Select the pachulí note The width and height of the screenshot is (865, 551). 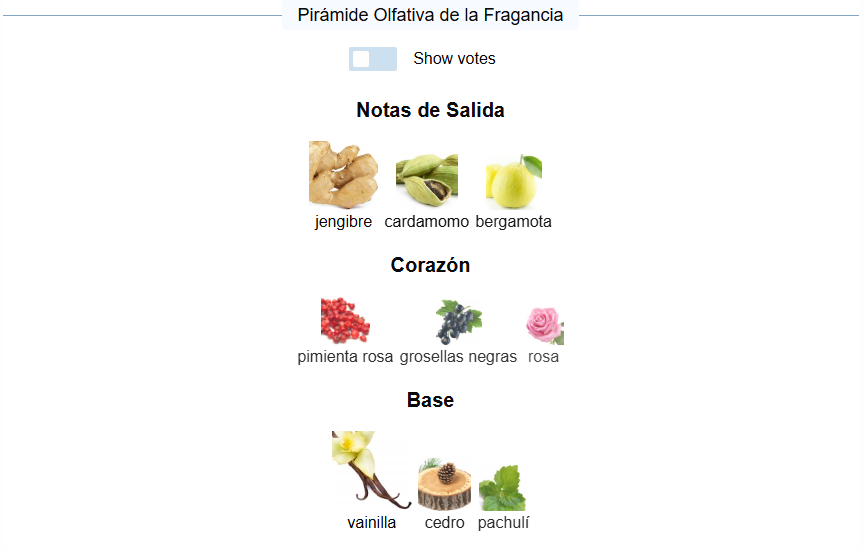tap(503, 488)
